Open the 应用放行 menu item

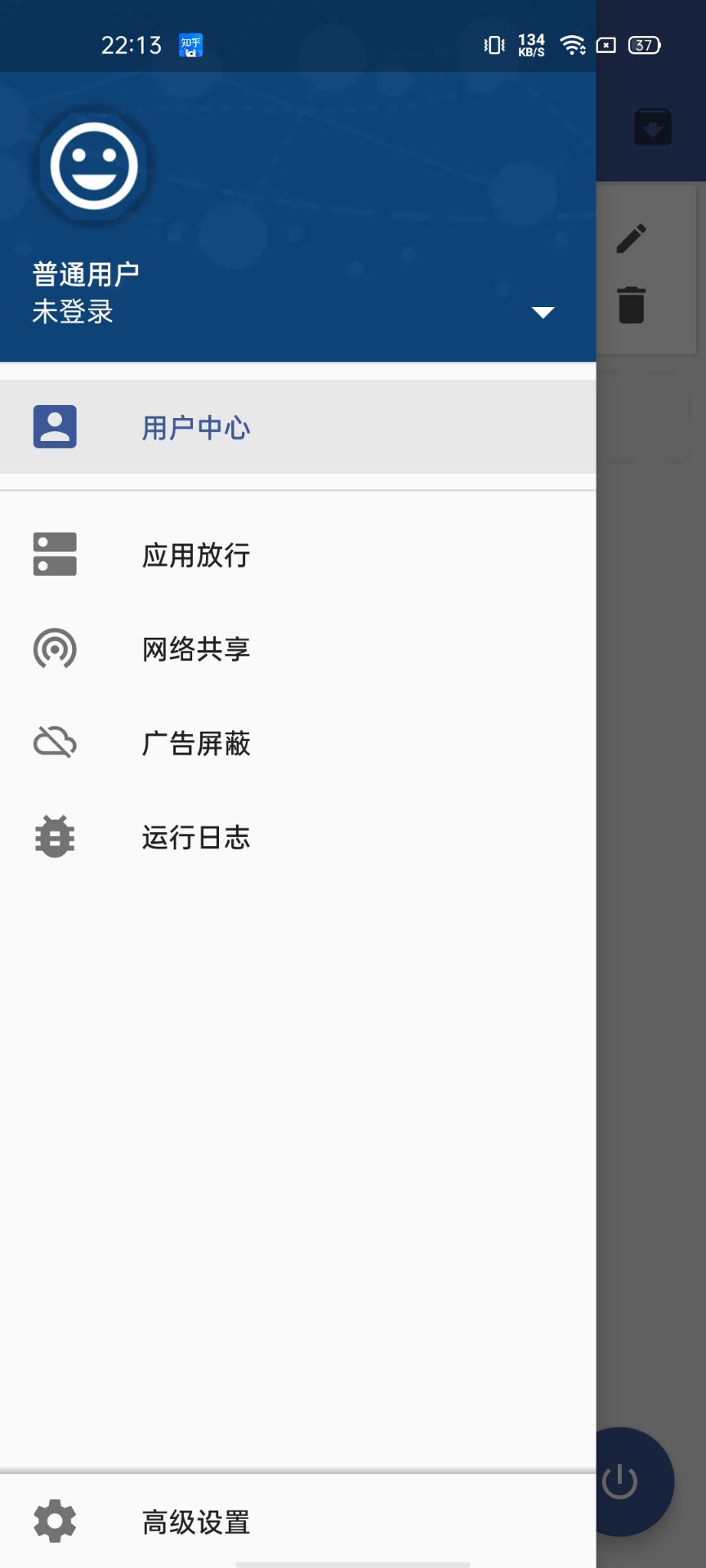297,555
